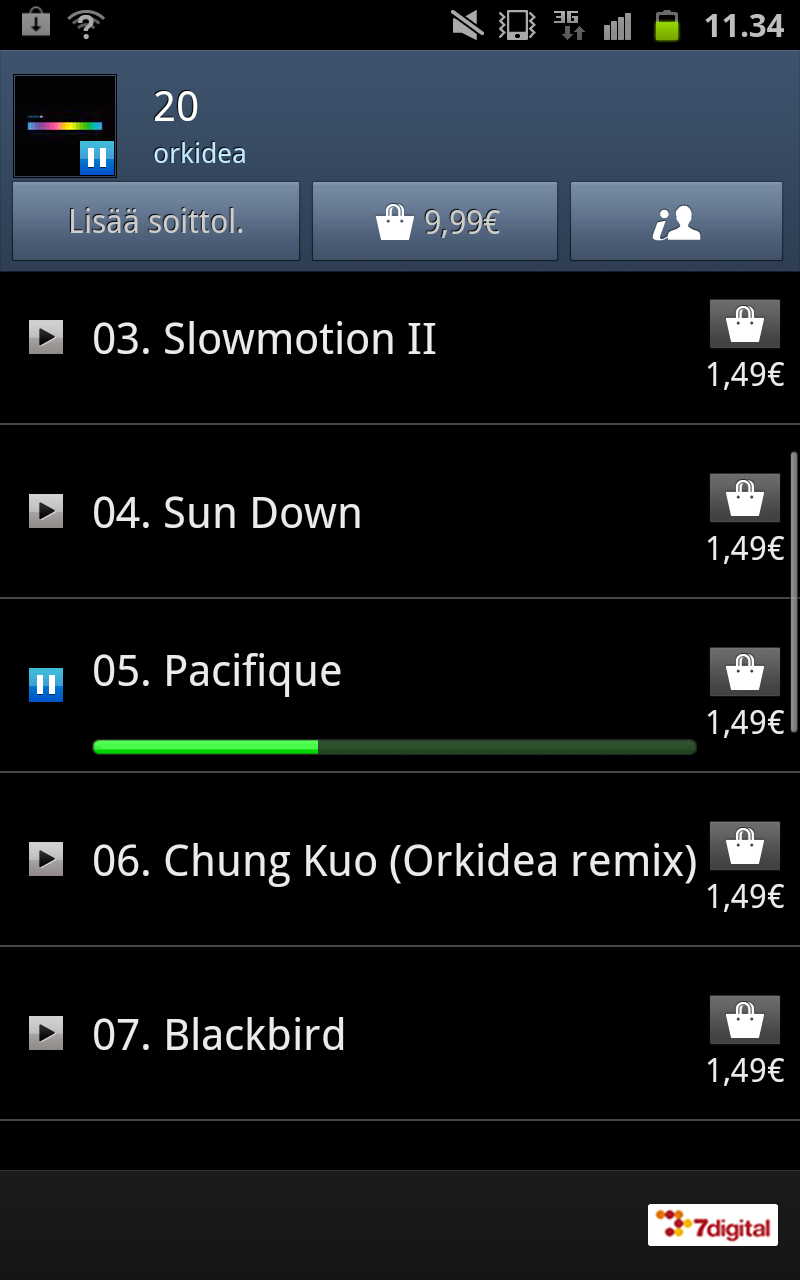Purchase Sun Down with the bag icon
This screenshot has width=800, height=1280.
(x=745, y=498)
